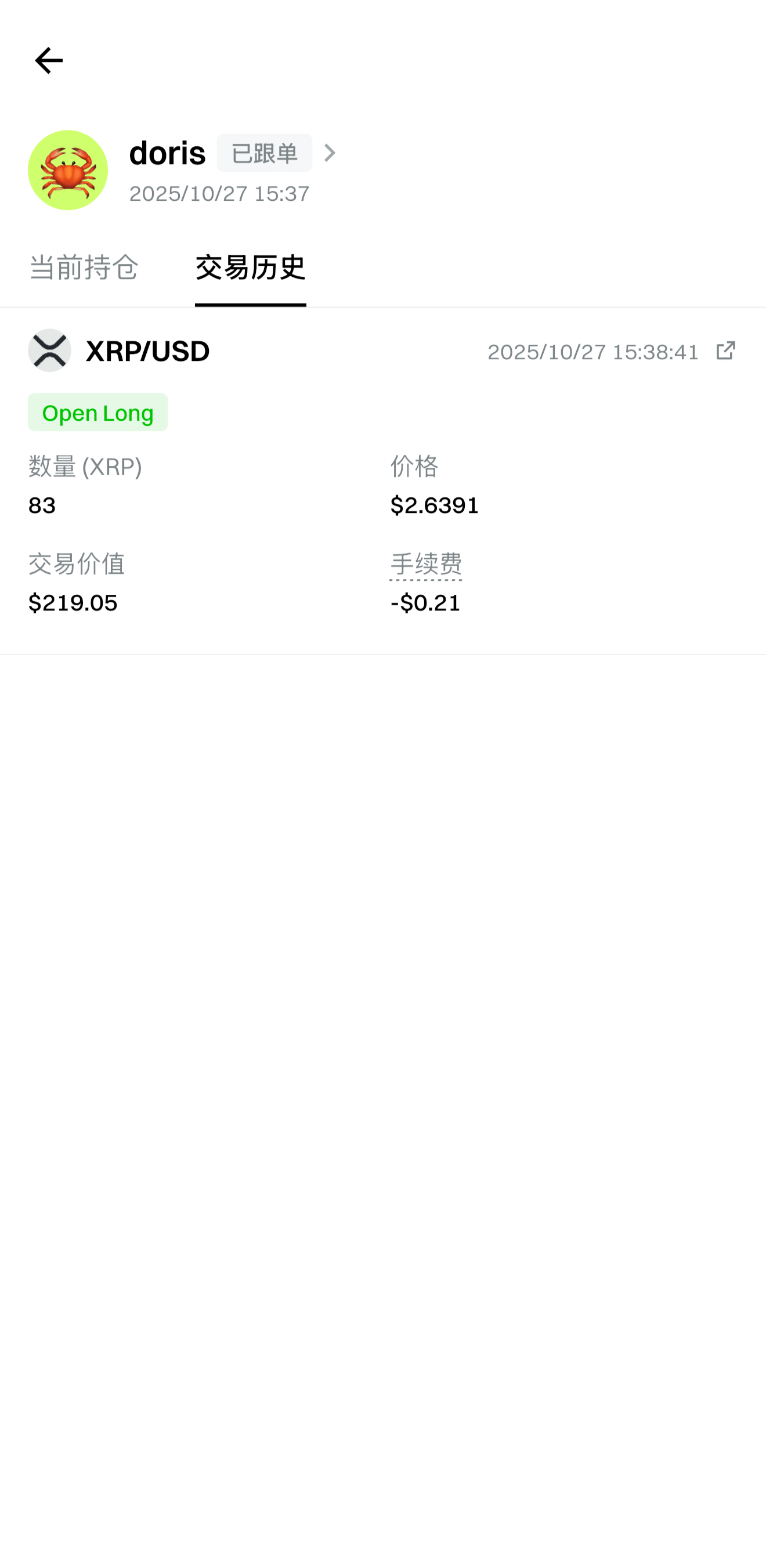Tap the 交易价值 amount $219.05
This screenshot has height=1568, width=766.
pos(73,602)
